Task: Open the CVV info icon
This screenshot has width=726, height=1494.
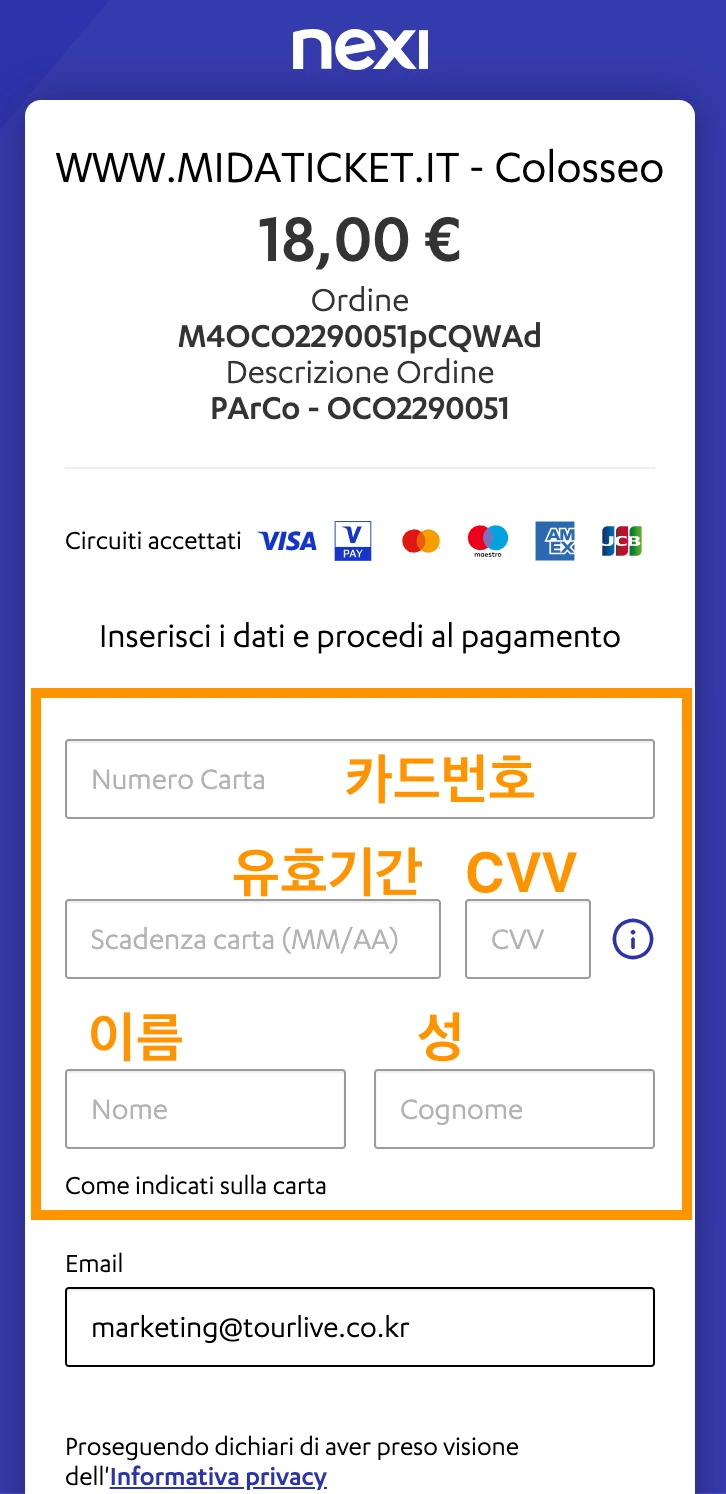Action: pyautogui.click(x=633, y=939)
